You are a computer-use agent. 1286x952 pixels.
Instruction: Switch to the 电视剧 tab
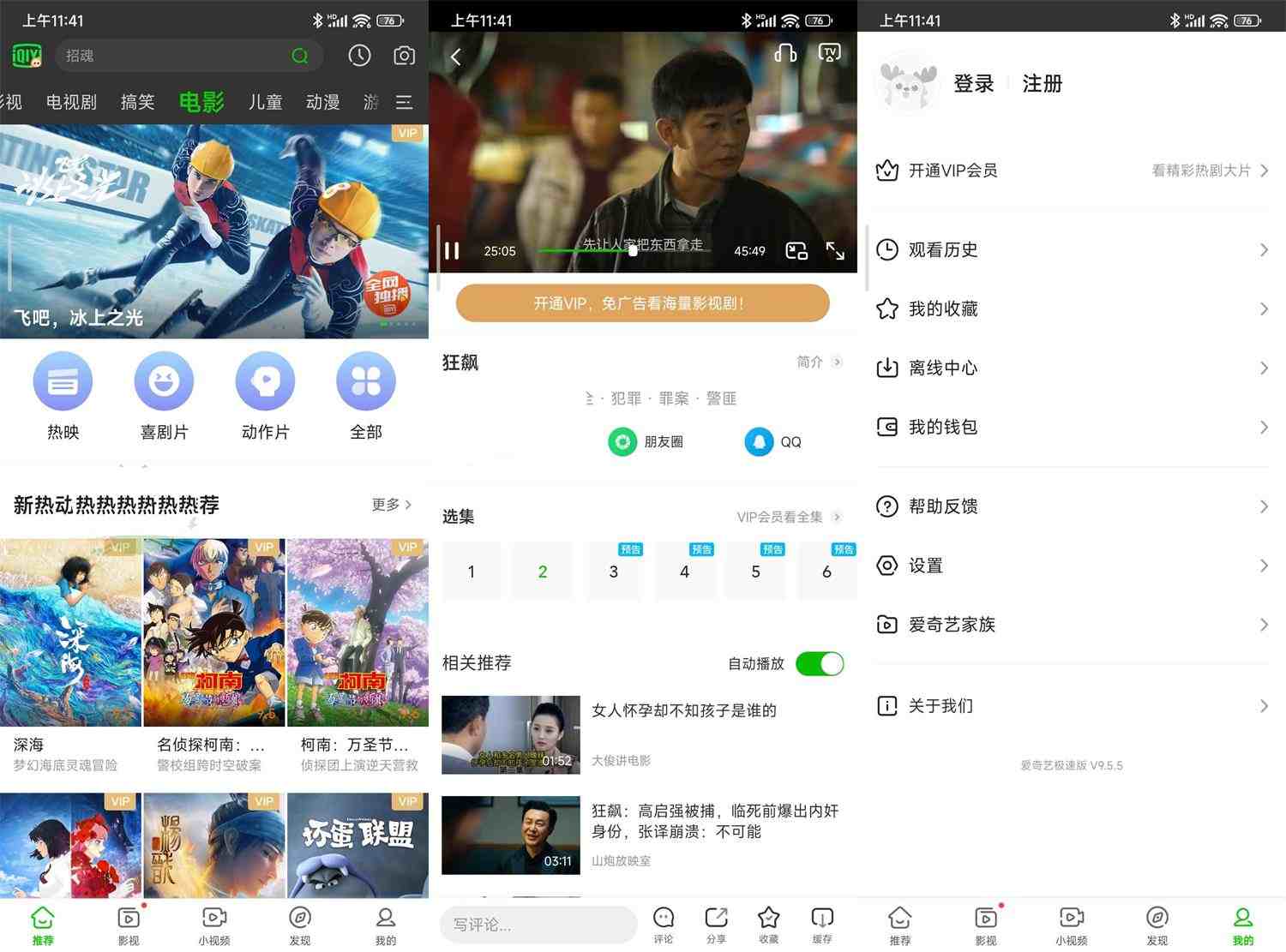[71, 102]
